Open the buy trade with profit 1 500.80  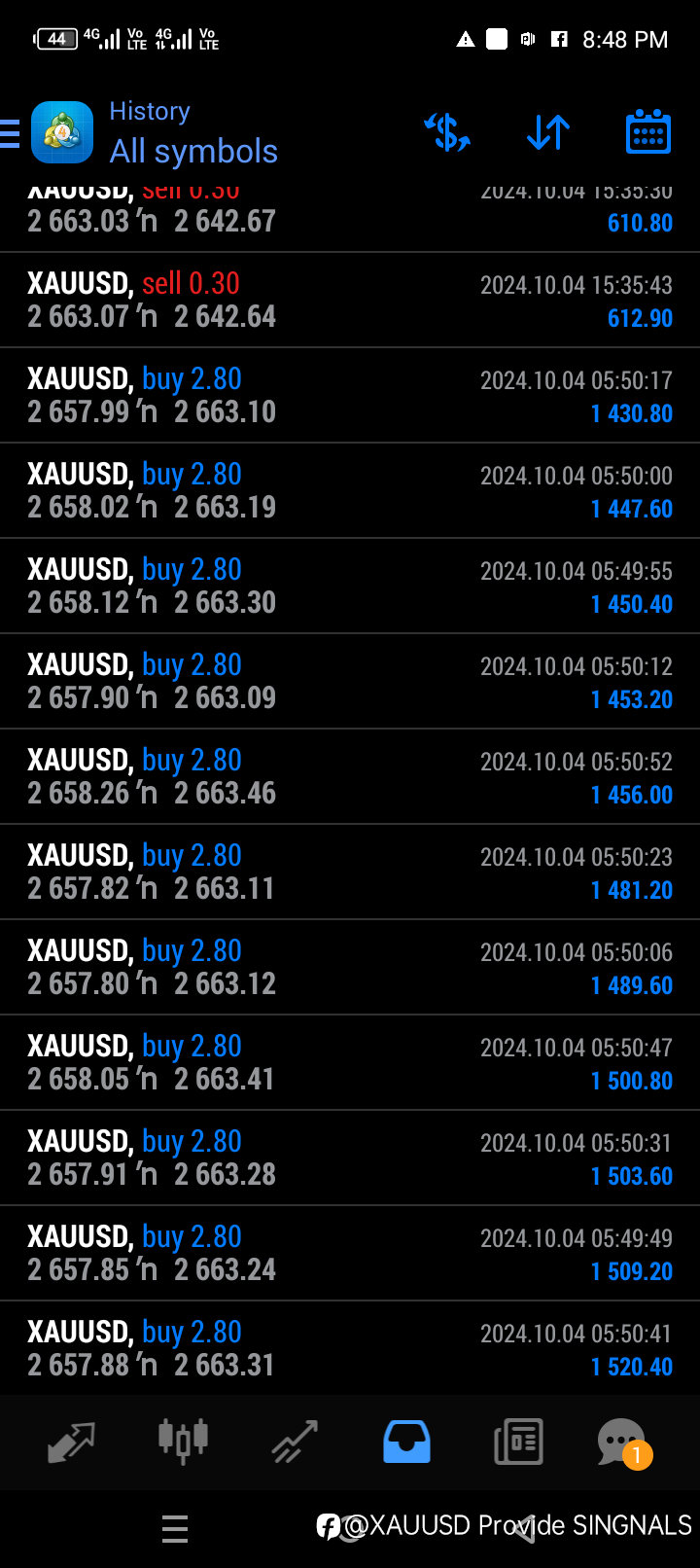[350, 1062]
